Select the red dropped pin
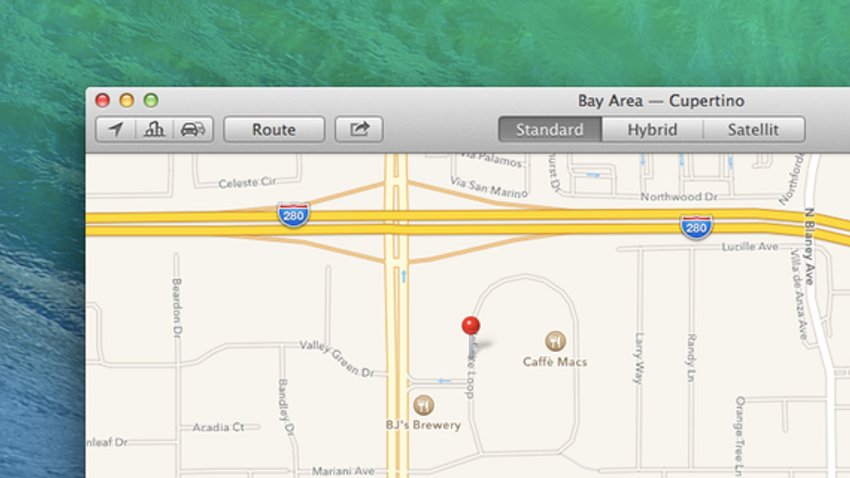This screenshot has width=850, height=478. 471,326
